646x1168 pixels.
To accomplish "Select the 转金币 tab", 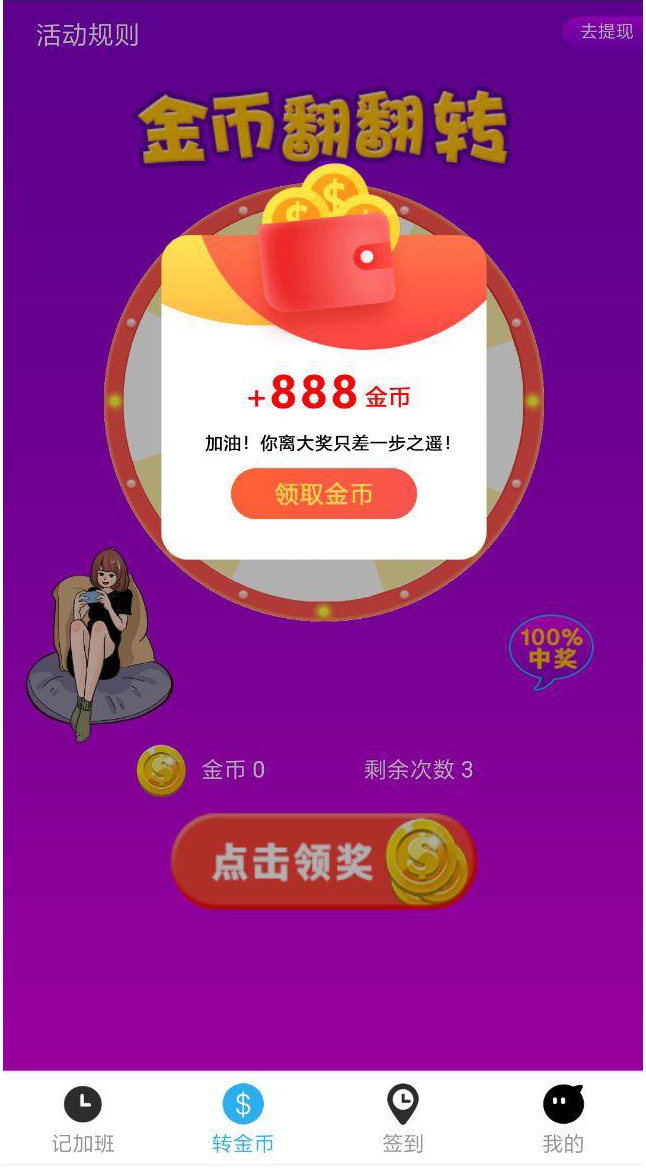I will (x=243, y=1121).
